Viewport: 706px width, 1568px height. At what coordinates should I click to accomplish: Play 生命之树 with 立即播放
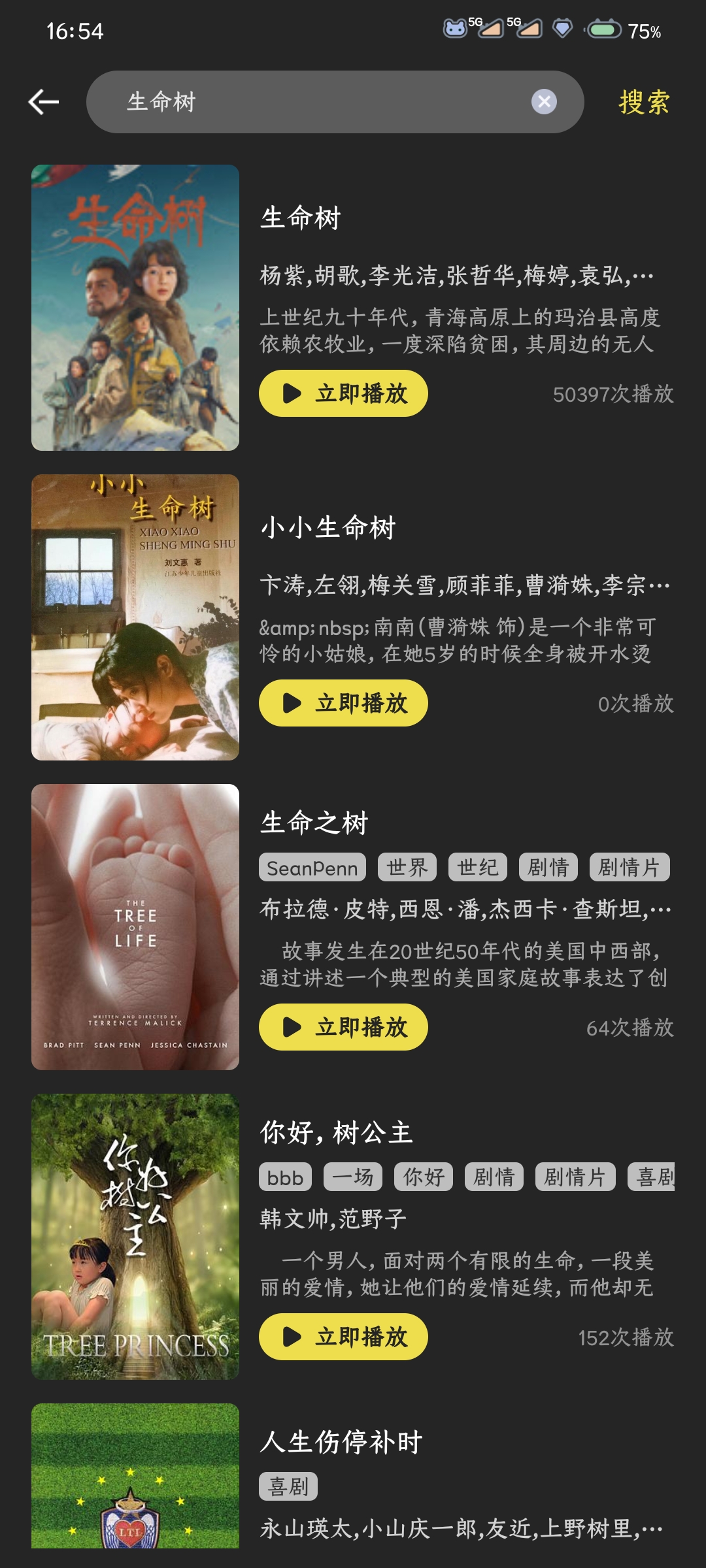click(343, 1027)
